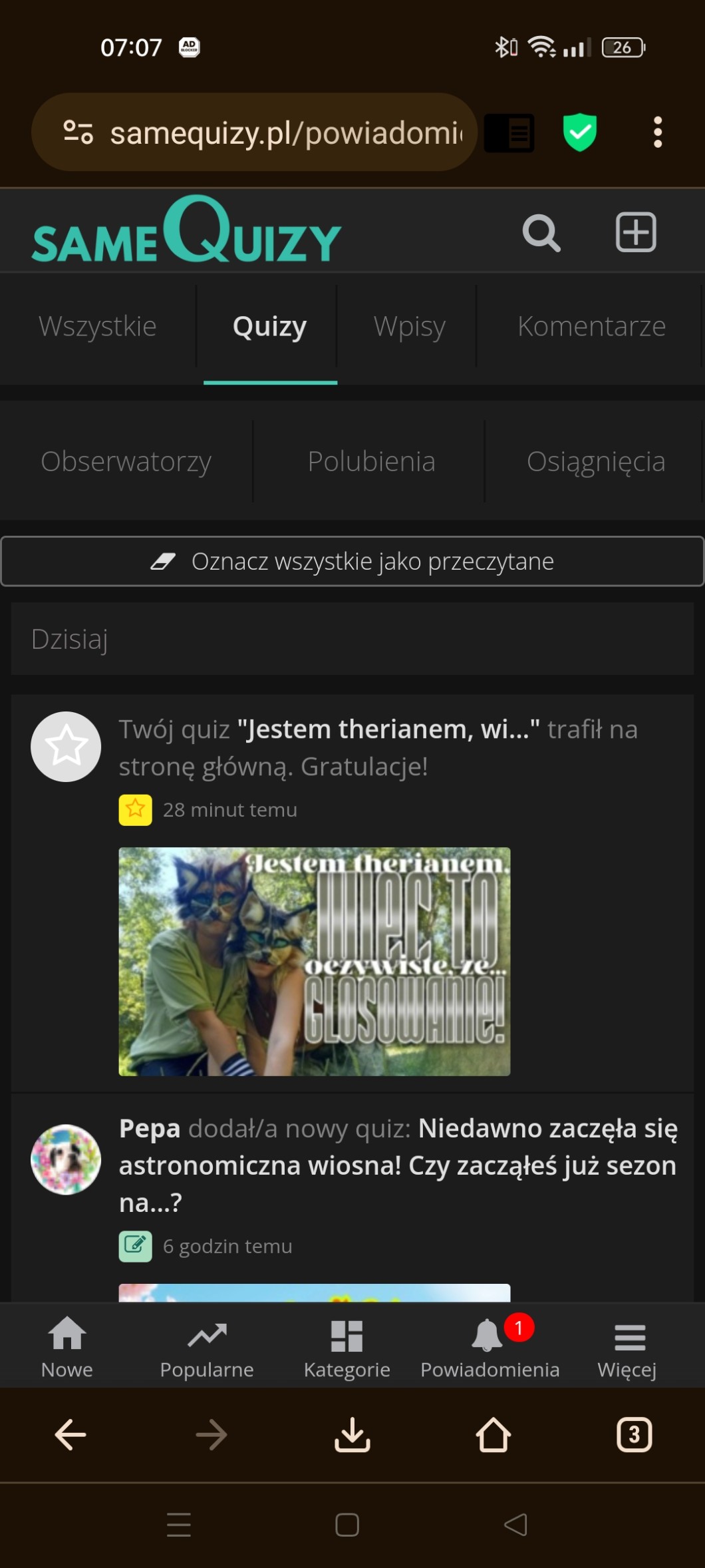Go to the Nowe section
Viewport: 705px width, 1568px height.
coord(67,1346)
